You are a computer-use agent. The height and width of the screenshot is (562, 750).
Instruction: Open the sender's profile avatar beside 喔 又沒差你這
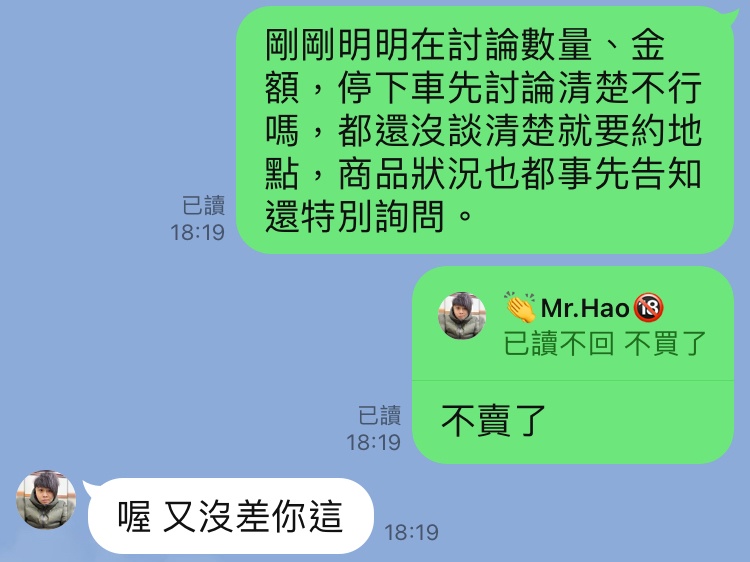click(x=46, y=499)
